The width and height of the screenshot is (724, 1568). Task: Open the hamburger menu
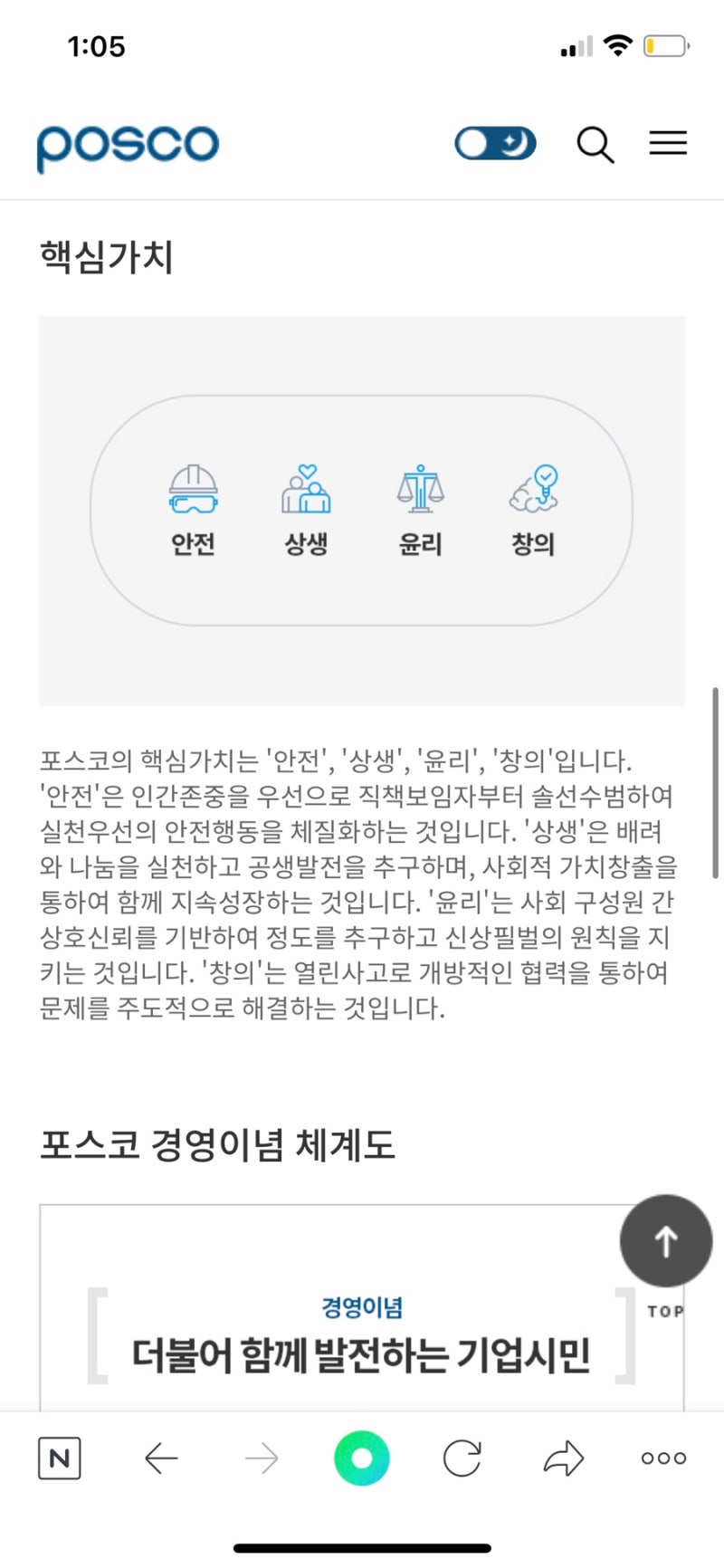pos(668,144)
